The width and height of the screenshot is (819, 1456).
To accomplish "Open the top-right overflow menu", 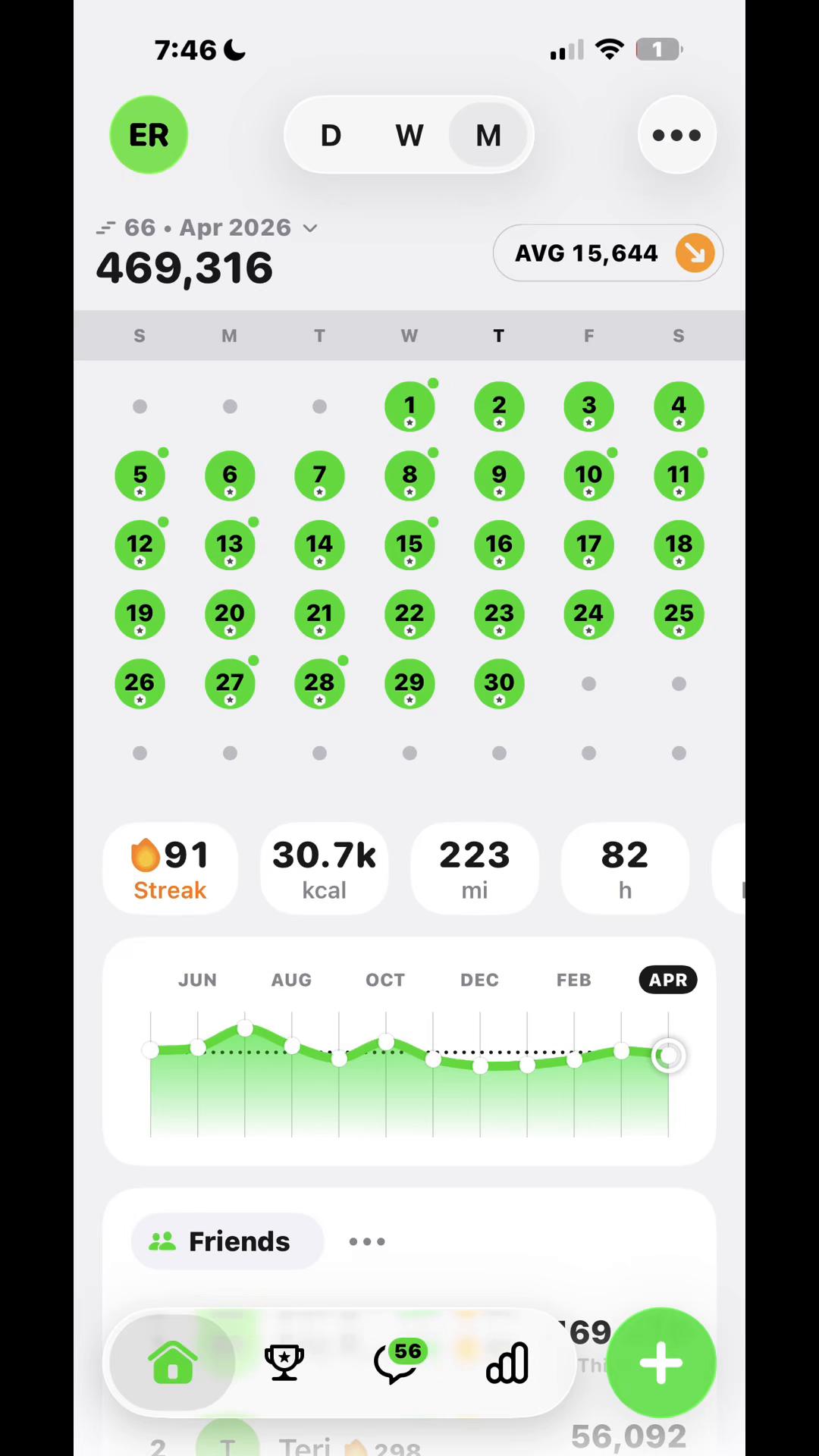I will [676, 135].
